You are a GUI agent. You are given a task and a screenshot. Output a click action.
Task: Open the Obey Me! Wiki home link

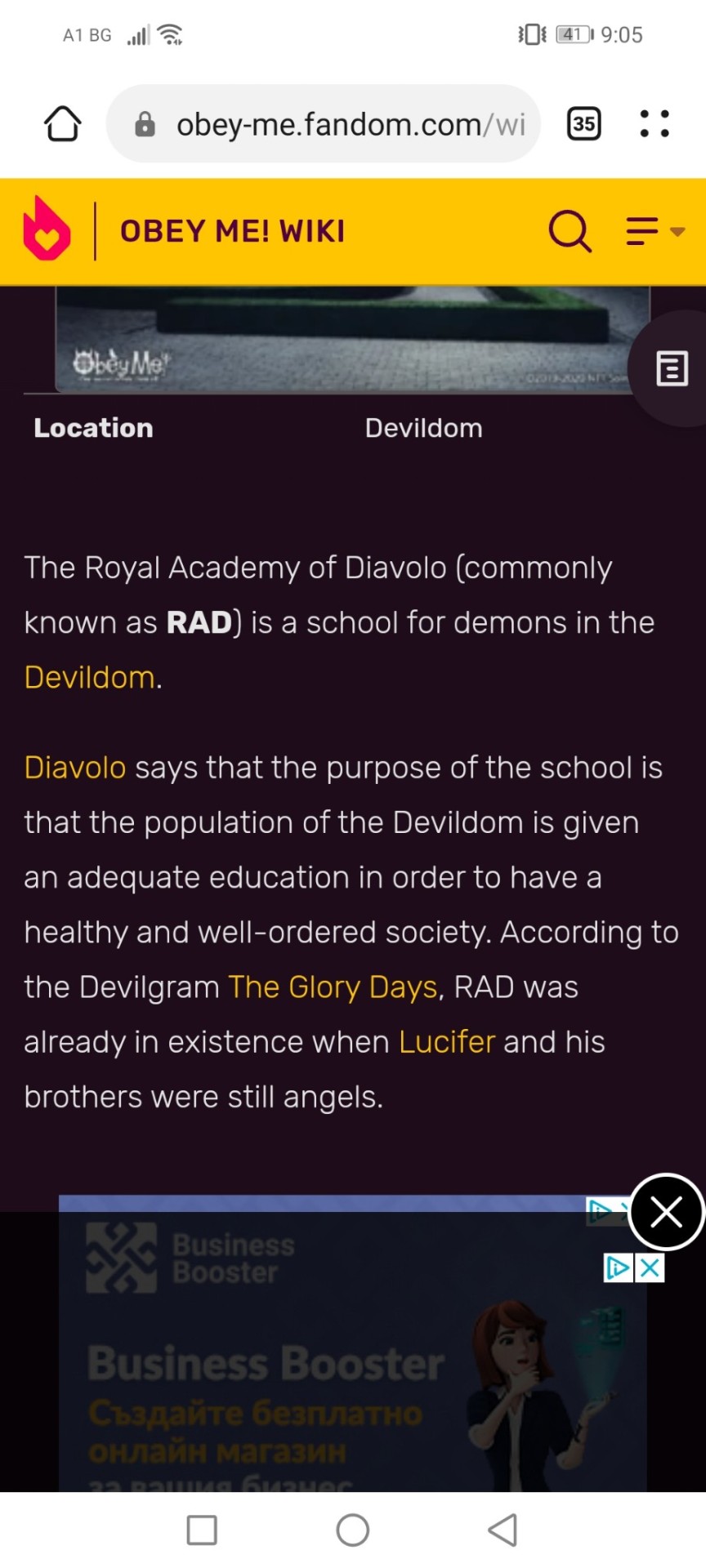coord(232,231)
